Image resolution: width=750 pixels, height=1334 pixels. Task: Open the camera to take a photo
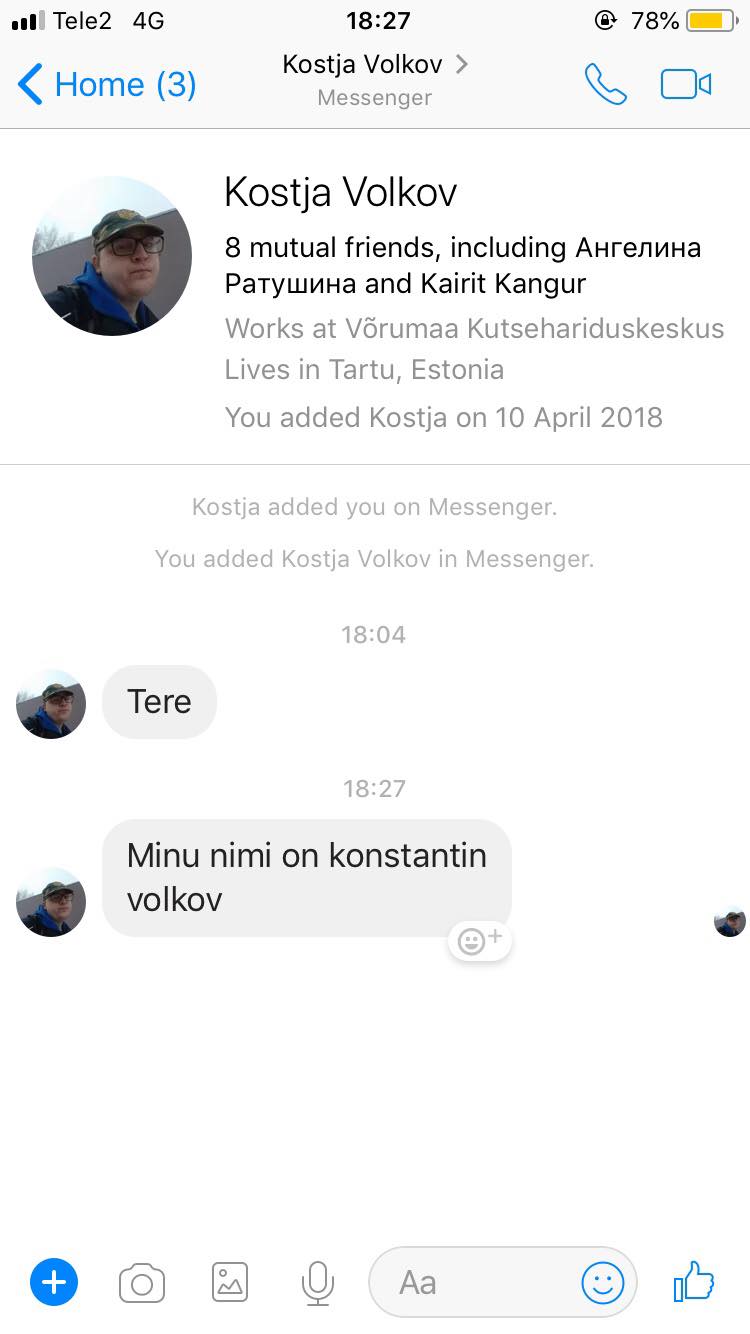click(142, 1283)
